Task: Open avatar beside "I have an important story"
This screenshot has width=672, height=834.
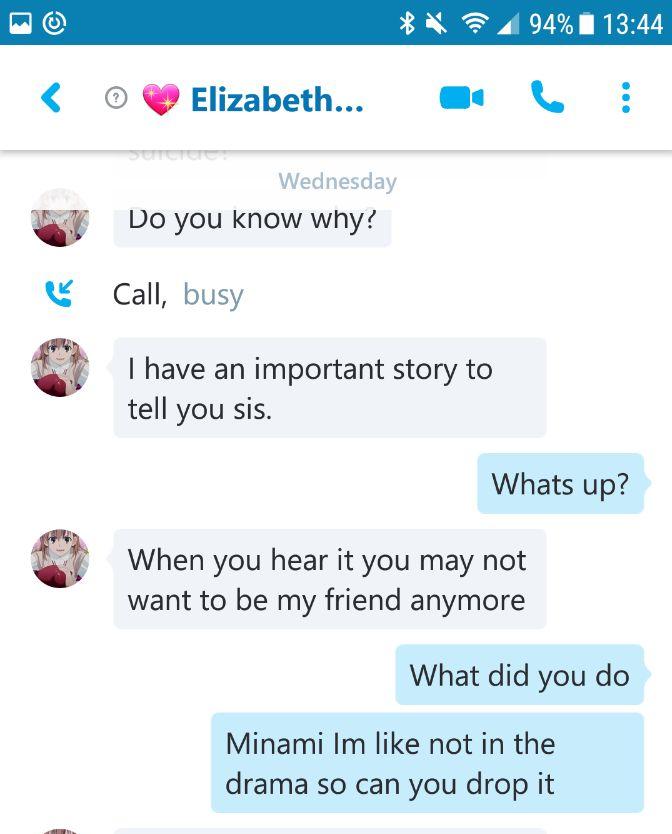Action: (x=60, y=367)
